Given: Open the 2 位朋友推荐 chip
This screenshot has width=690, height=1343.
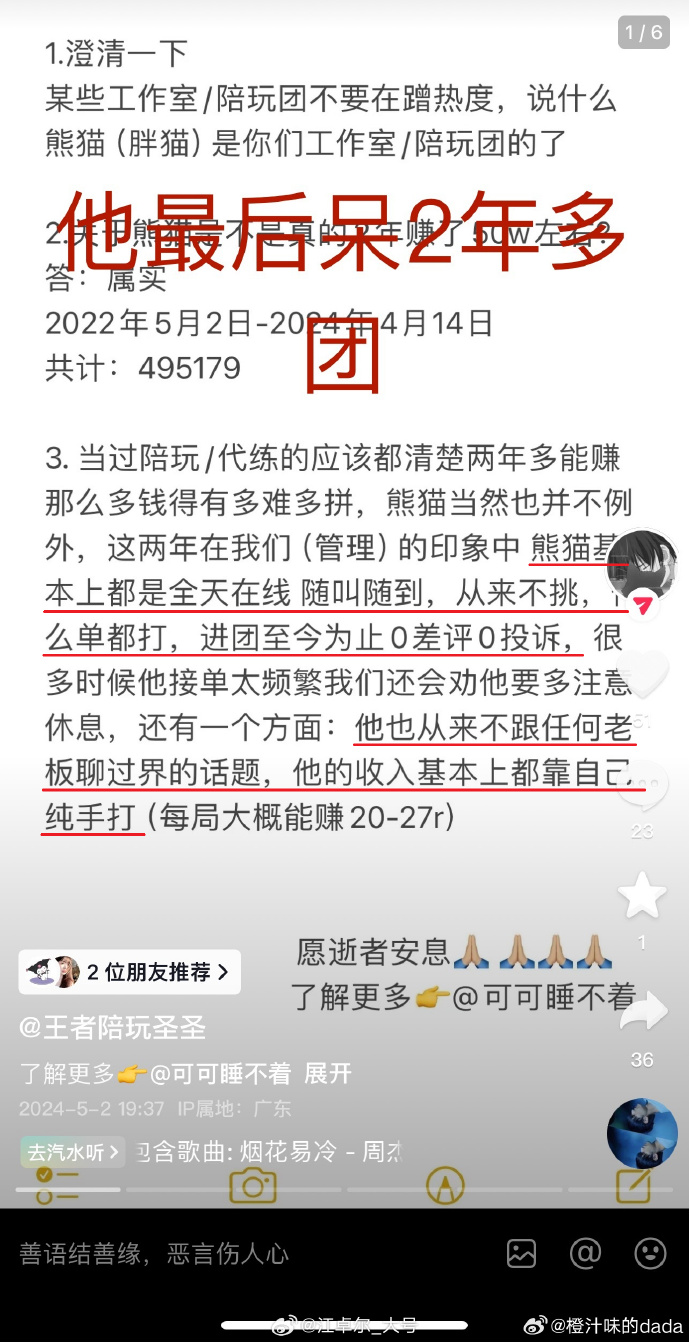Looking at the screenshot, I should coord(130,972).
